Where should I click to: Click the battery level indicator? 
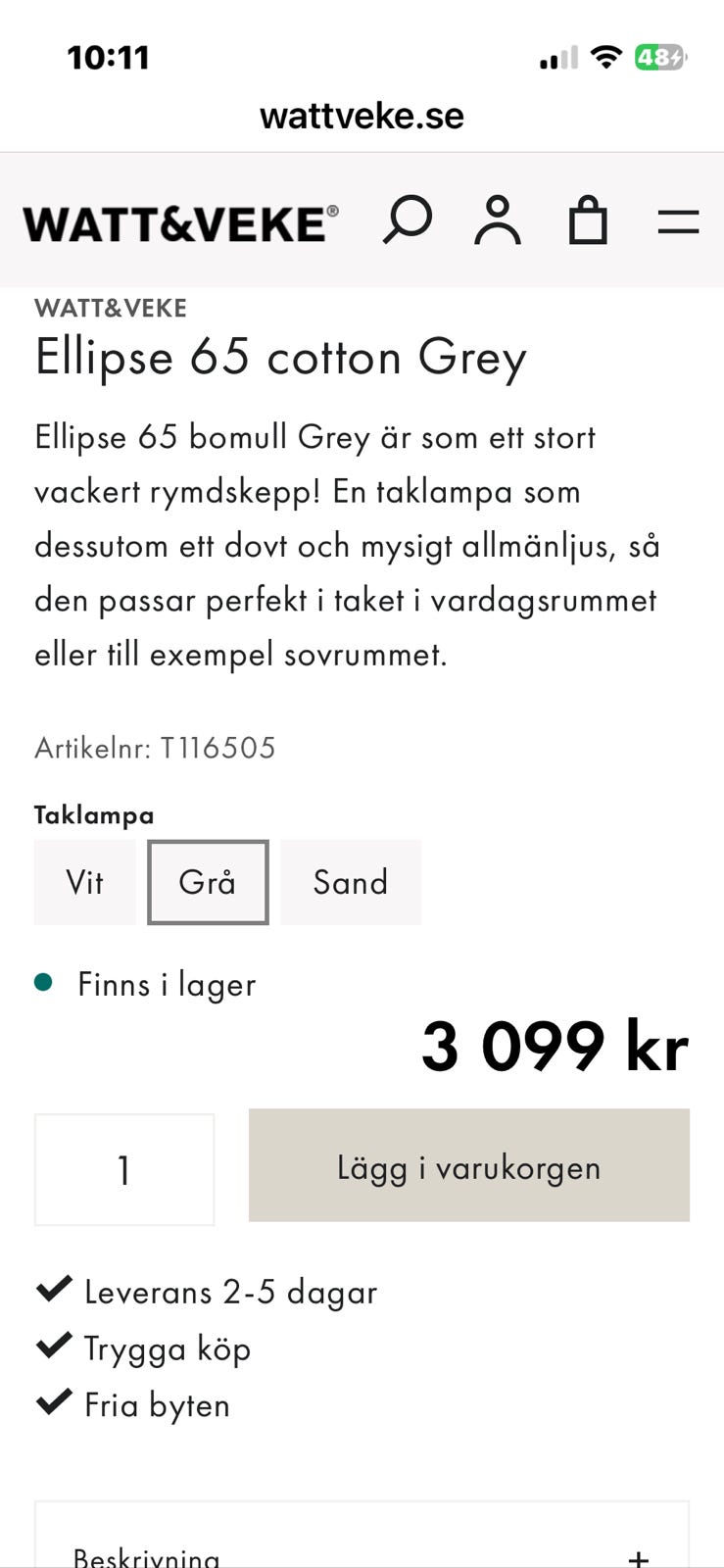(x=660, y=56)
